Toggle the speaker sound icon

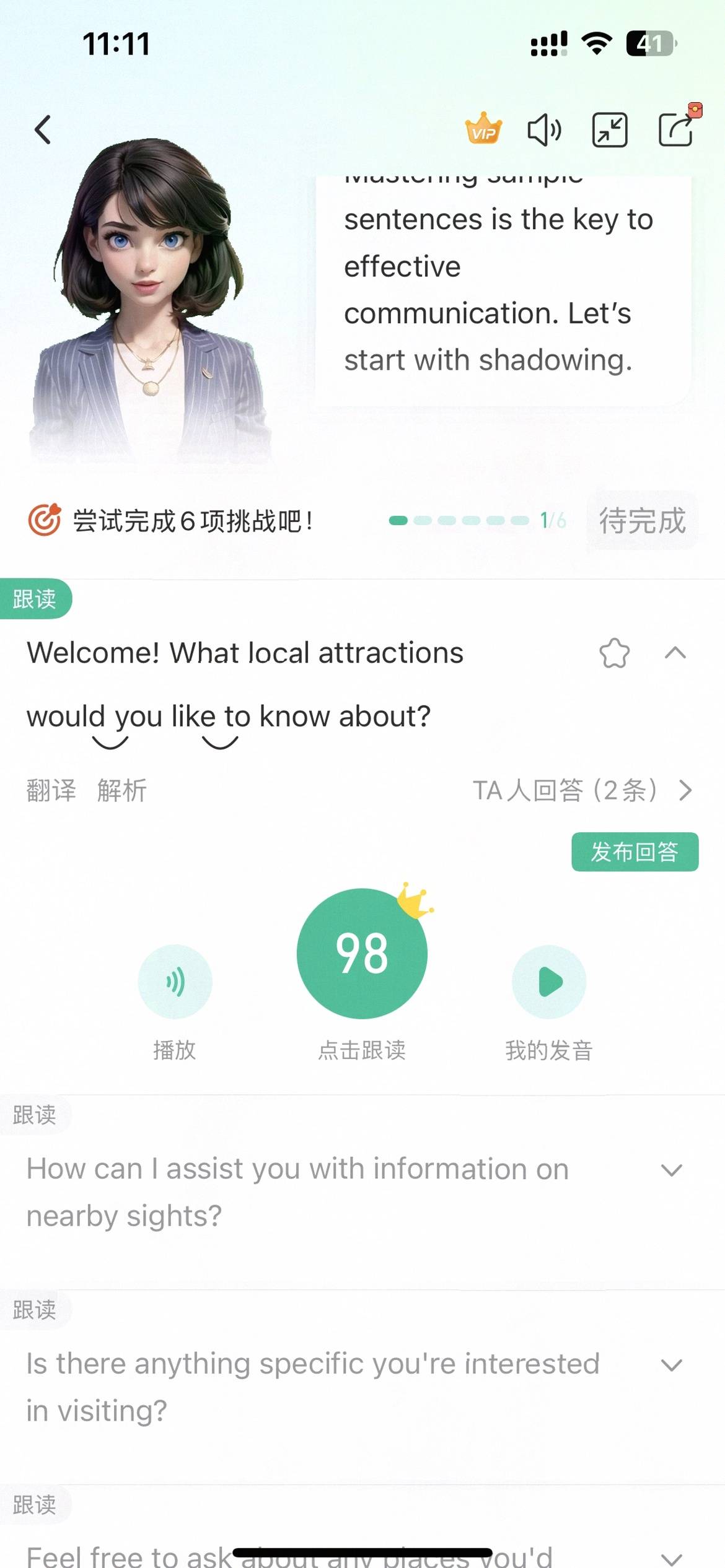click(545, 130)
